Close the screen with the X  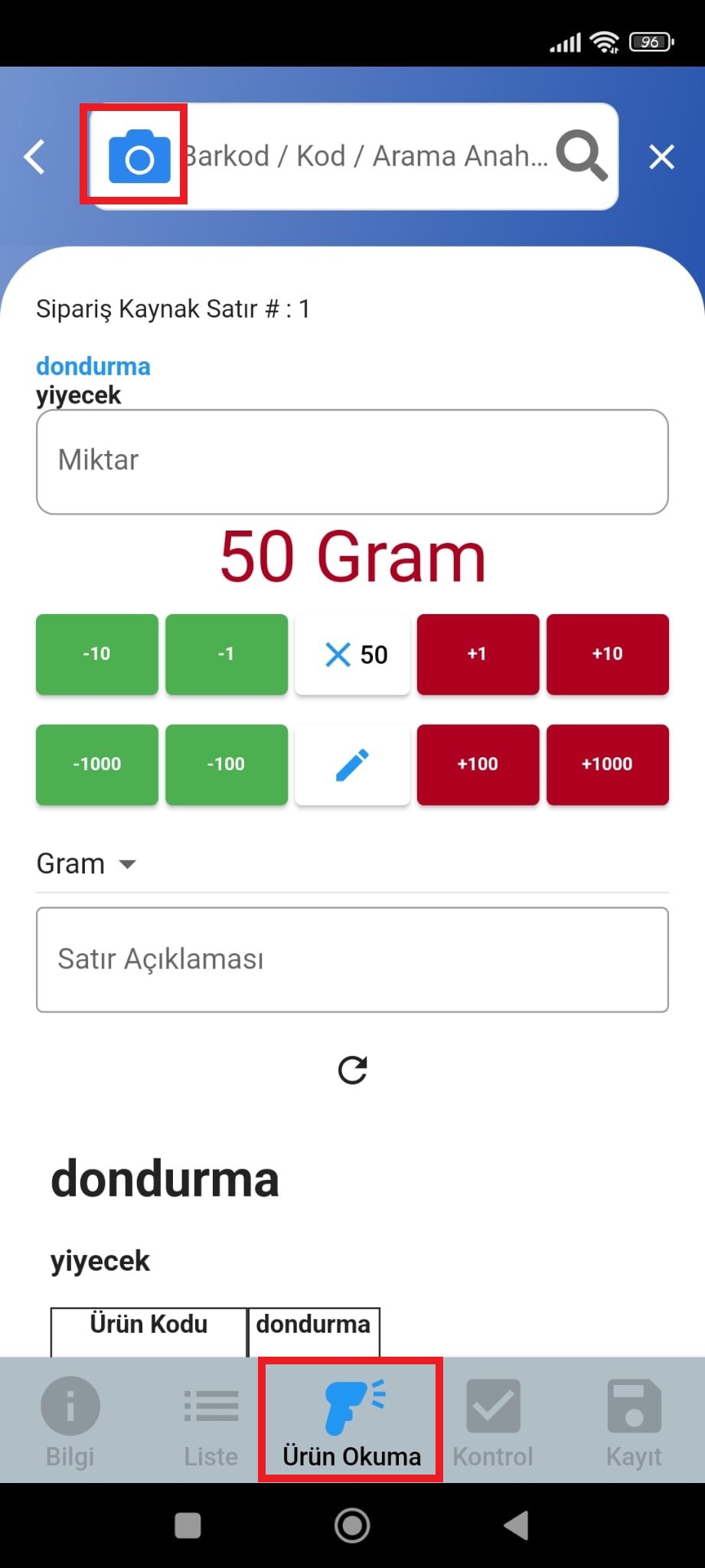coord(661,157)
